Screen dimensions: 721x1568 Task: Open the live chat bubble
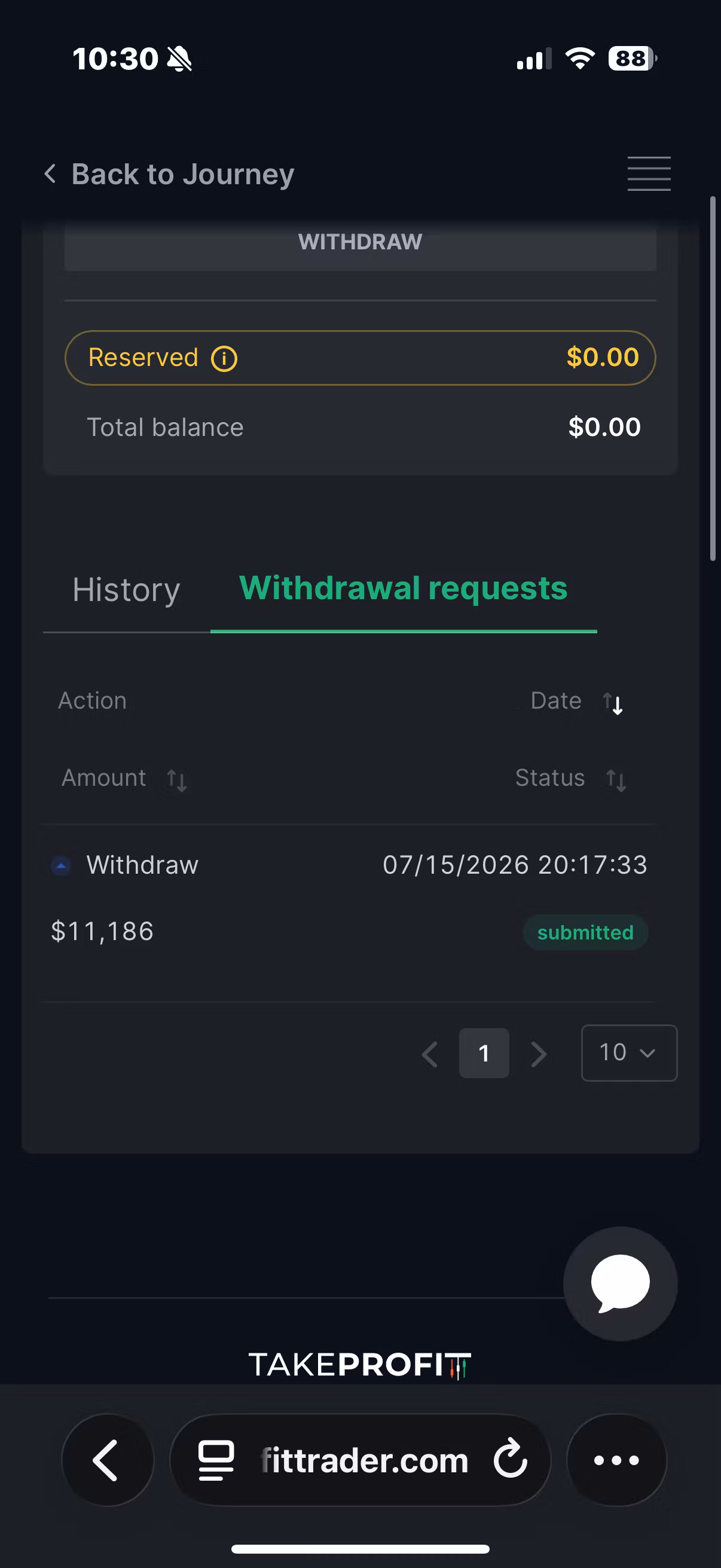(620, 1283)
